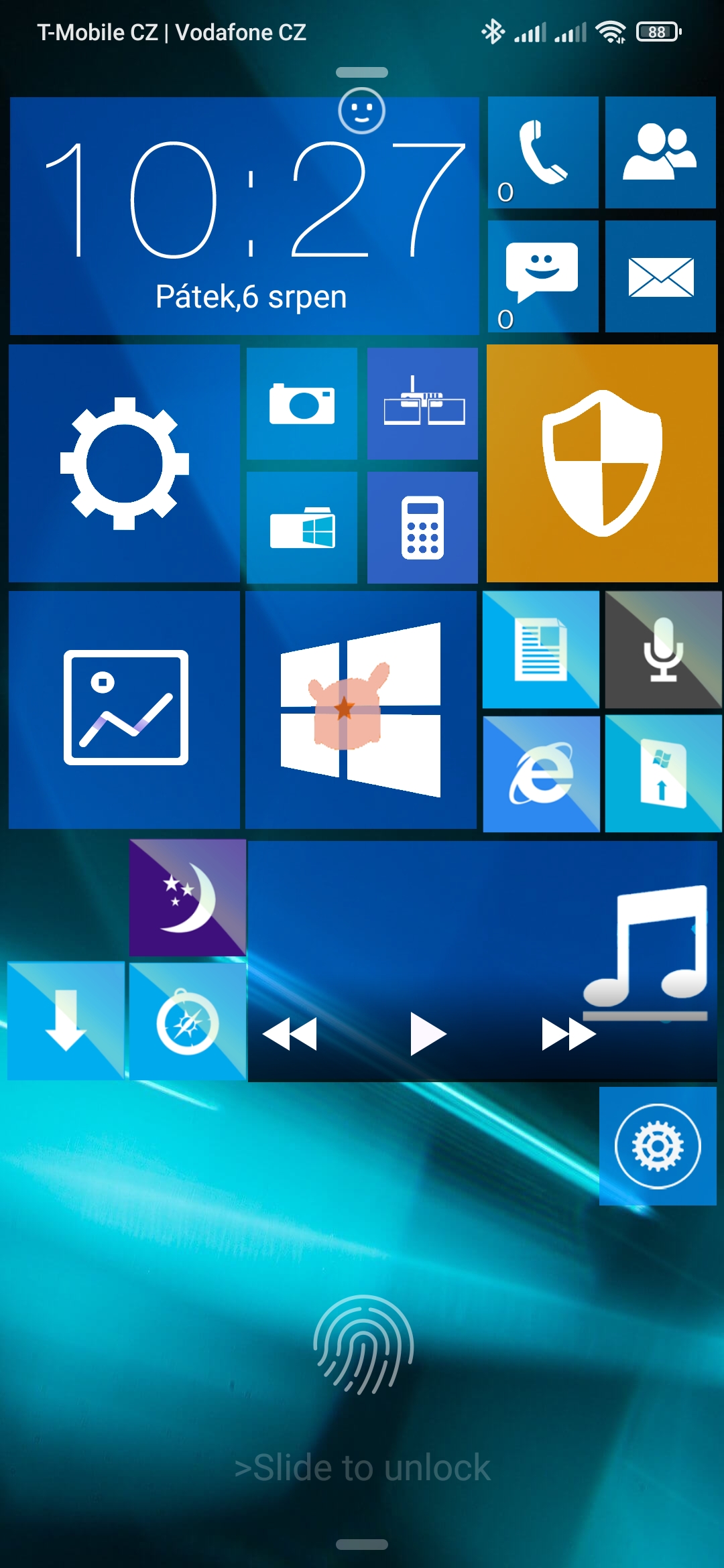Open the email envelope tile
724x1568 pixels.
click(660, 276)
